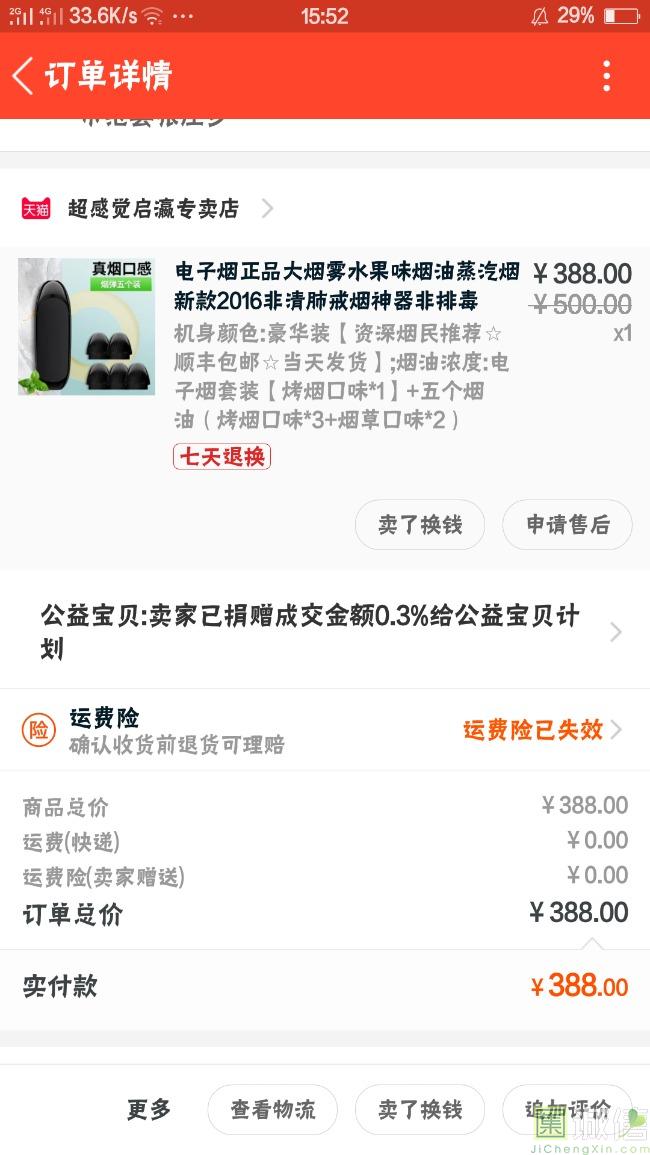The height and width of the screenshot is (1155, 650).
Task: Open the 公益宝贝 donation details
Action: [325, 631]
